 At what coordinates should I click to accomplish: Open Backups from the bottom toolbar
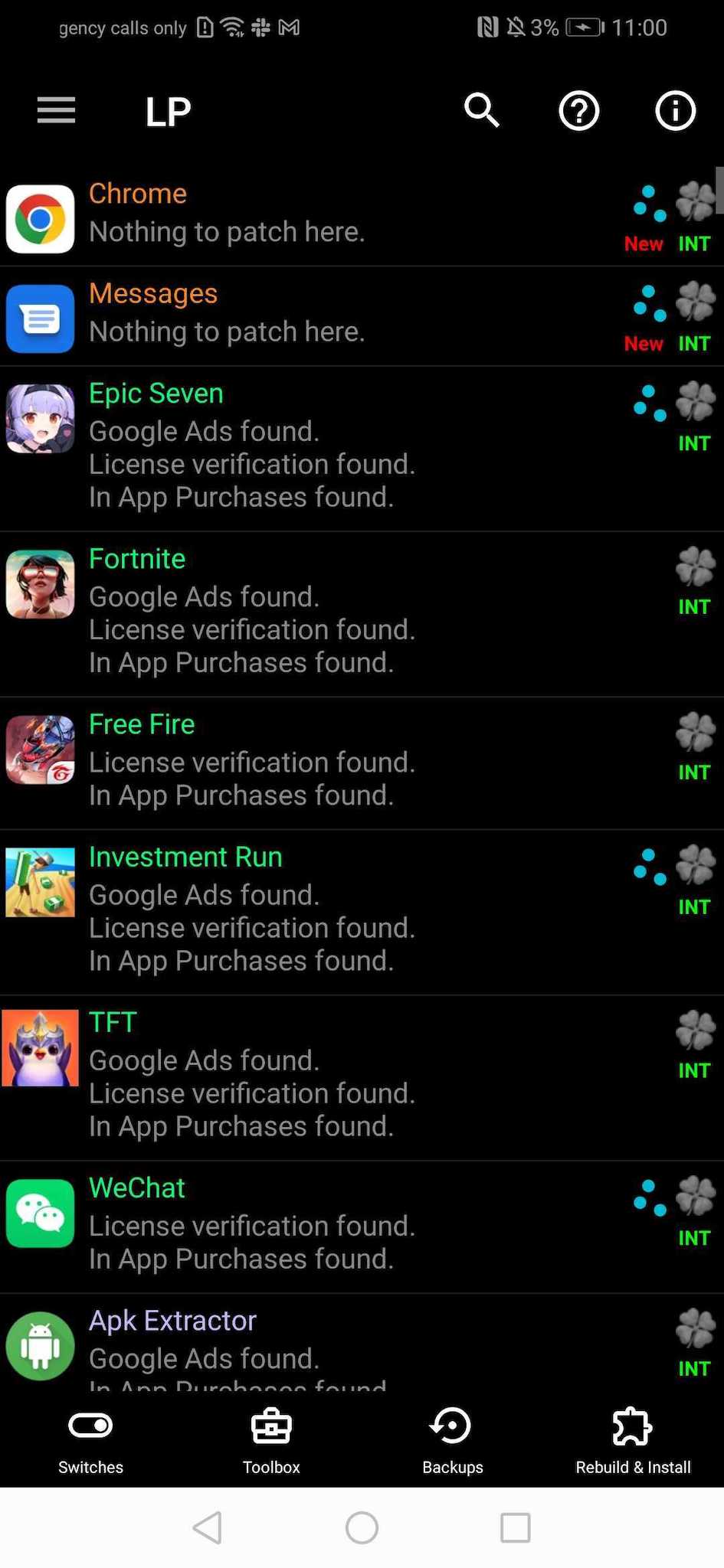click(452, 1439)
